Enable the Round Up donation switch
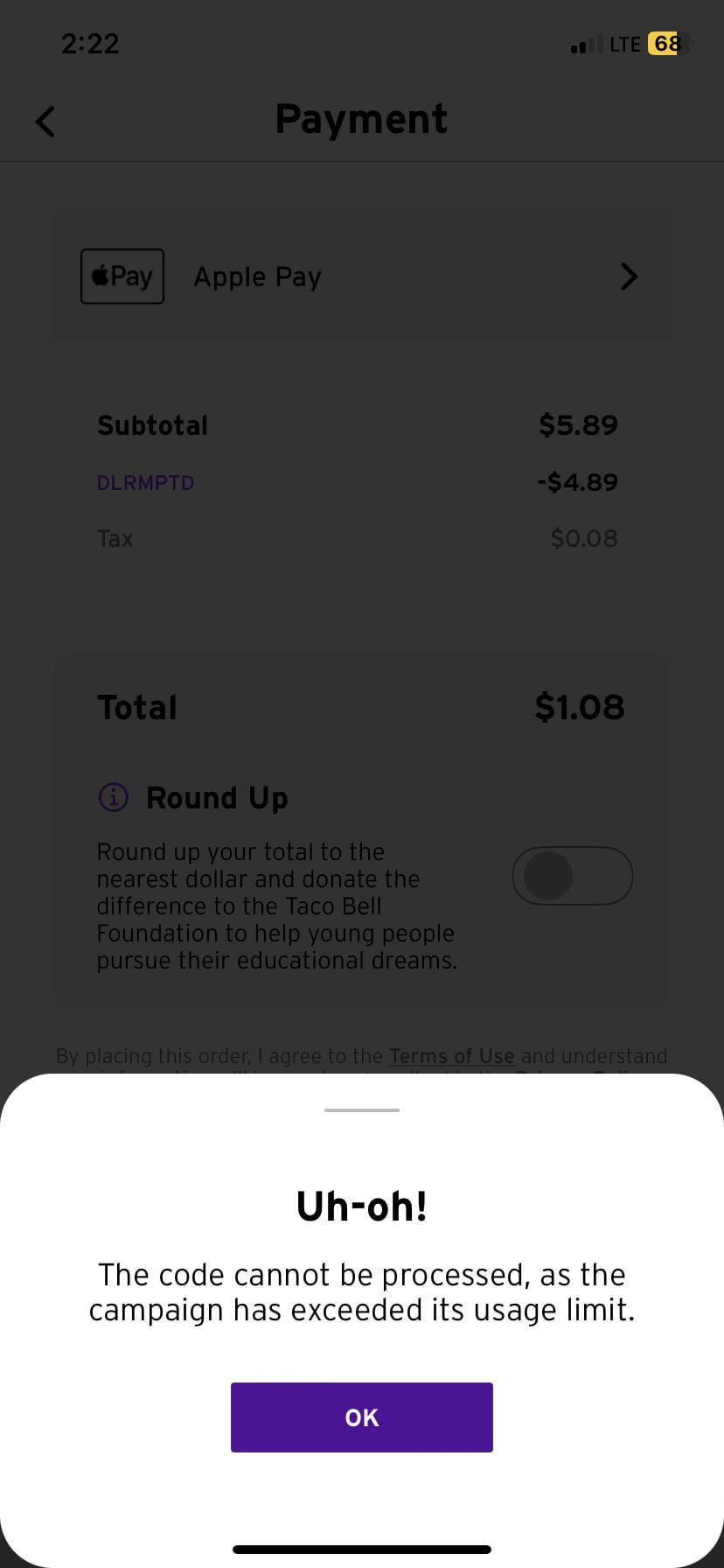The width and height of the screenshot is (724, 1568). pos(572,875)
